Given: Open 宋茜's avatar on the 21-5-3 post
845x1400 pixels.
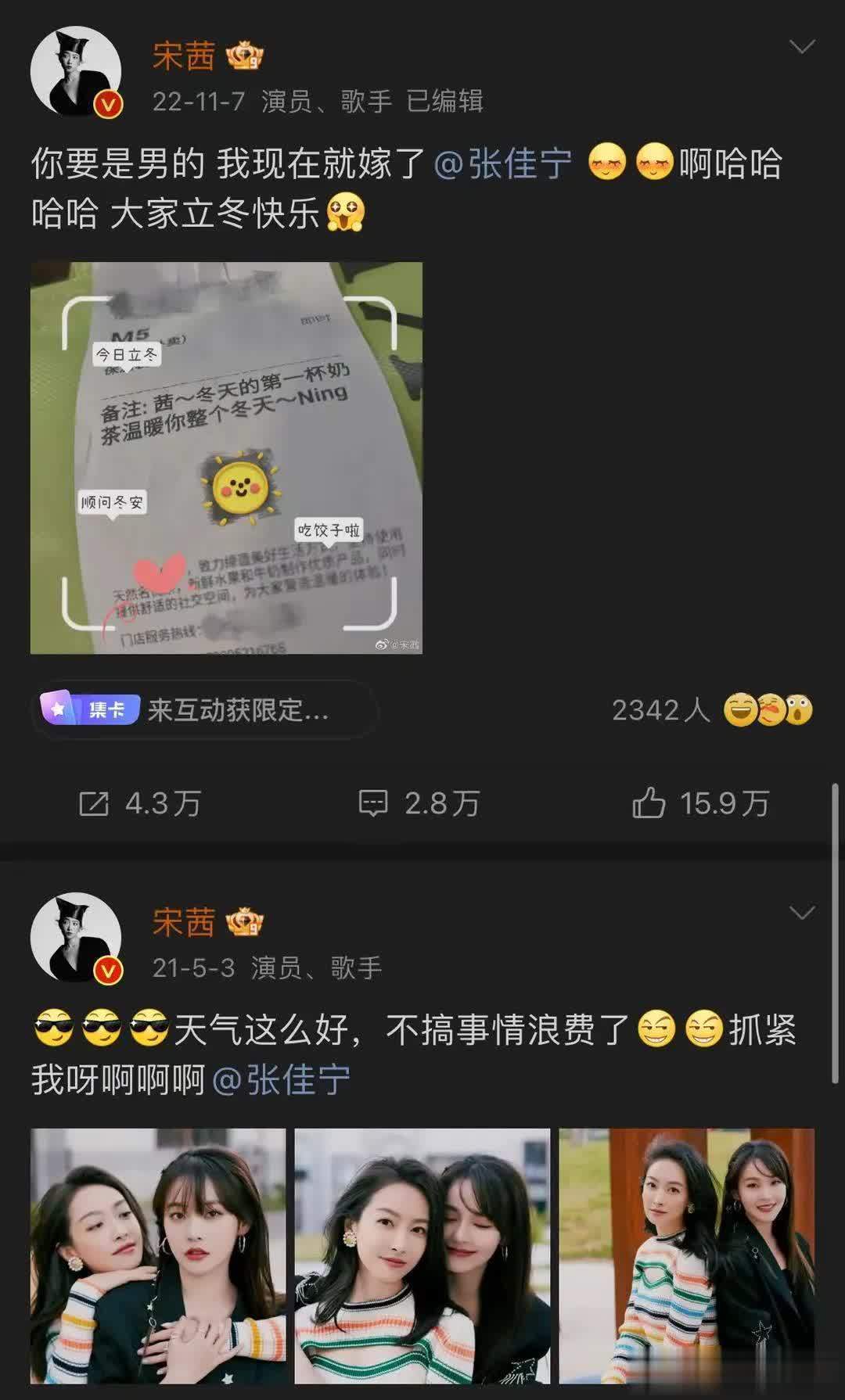Looking at the screenshot, I should [76, 937].
